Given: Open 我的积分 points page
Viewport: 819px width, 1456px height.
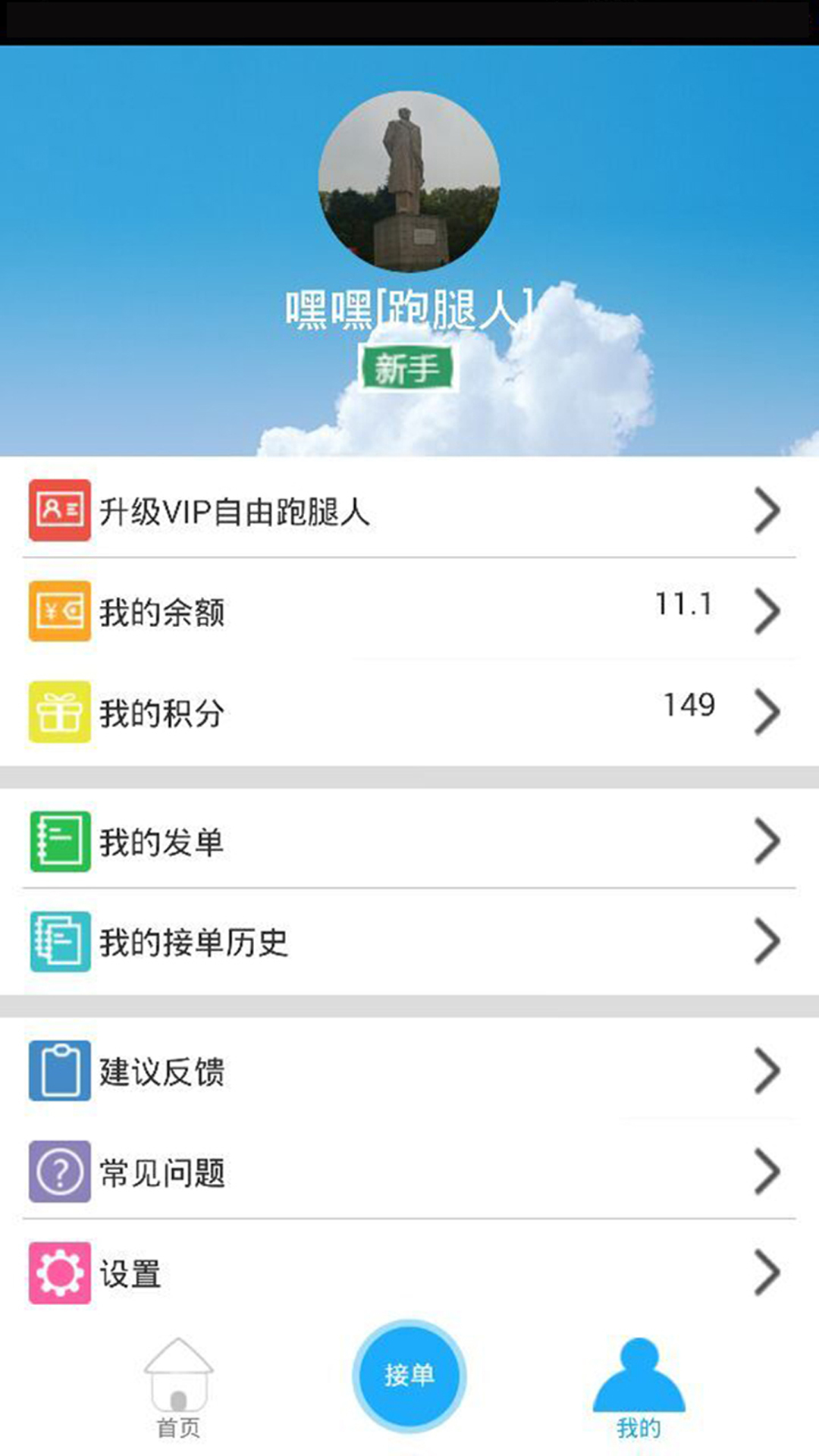Looking at the screenshot, I should click(x=409, y=712).
